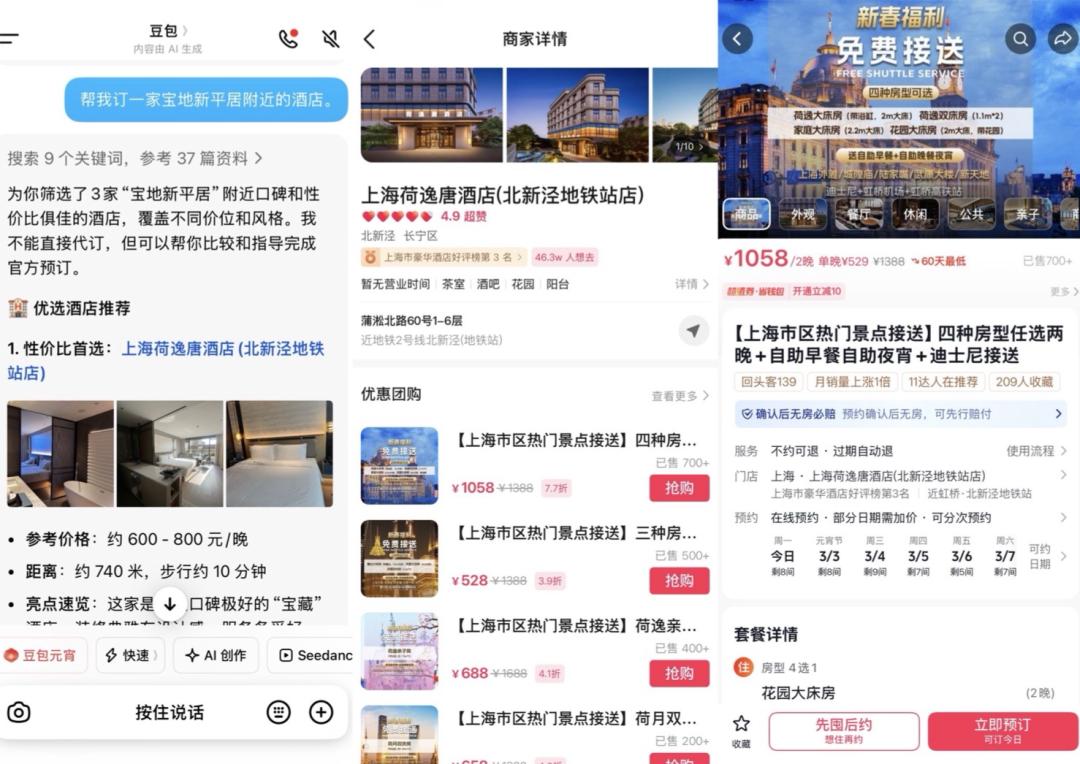This screenshot has width=1080, height=764.
Task: Select the 先囤后约 button
Action: pos(844,731)
